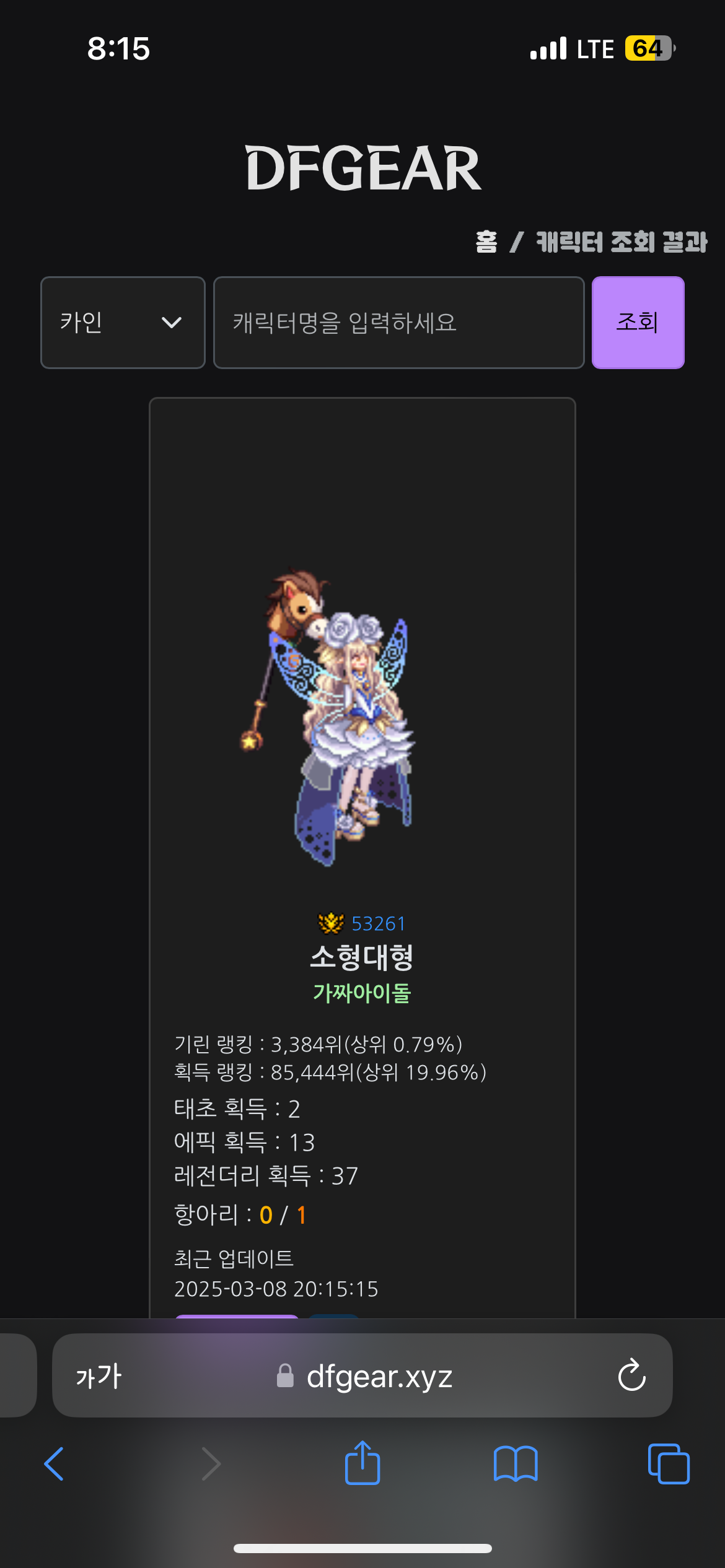Open the 카인 server dropdown
725x1568 pixels.
123,323
